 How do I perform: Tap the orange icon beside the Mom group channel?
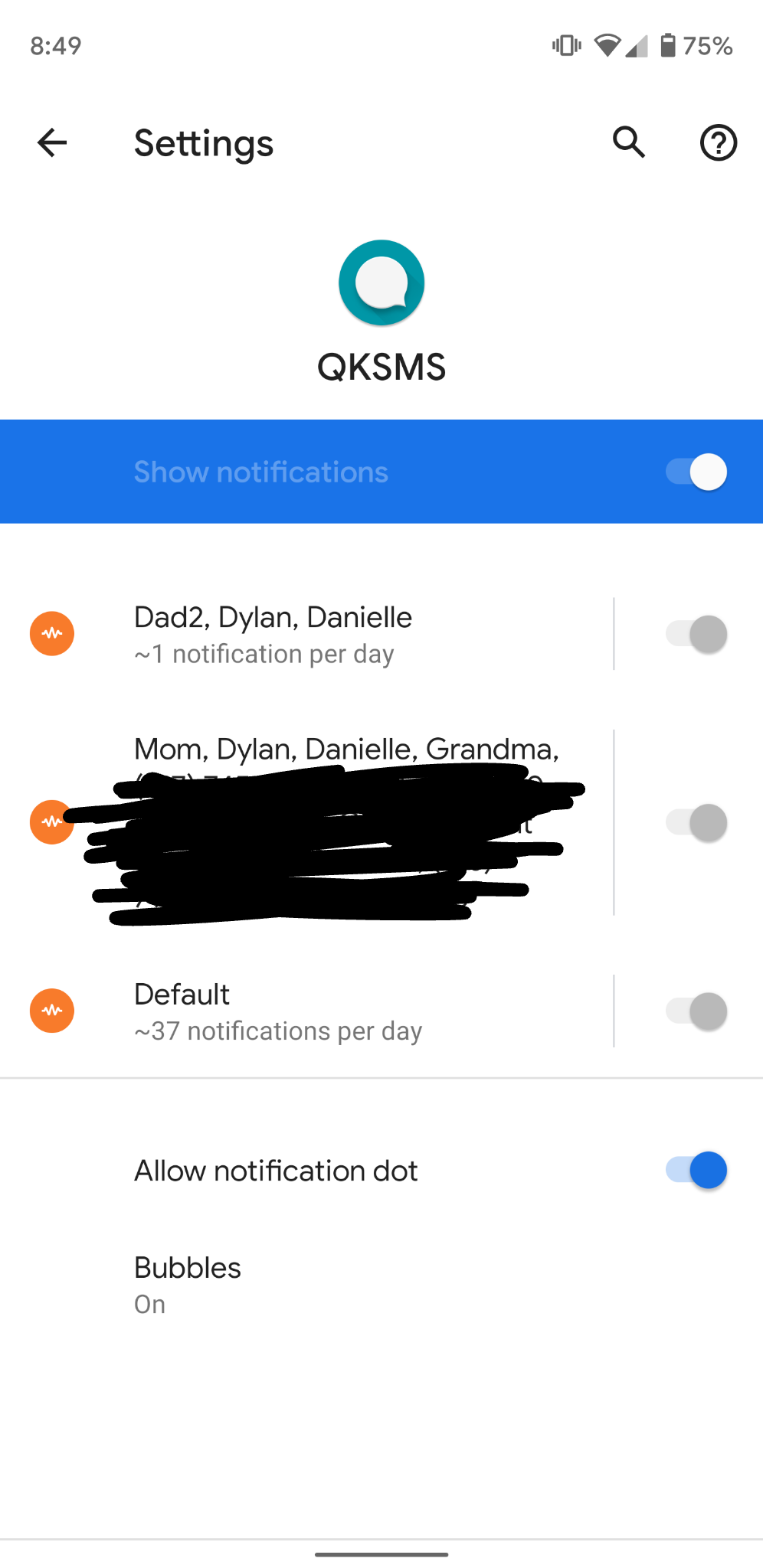(51, 822)
